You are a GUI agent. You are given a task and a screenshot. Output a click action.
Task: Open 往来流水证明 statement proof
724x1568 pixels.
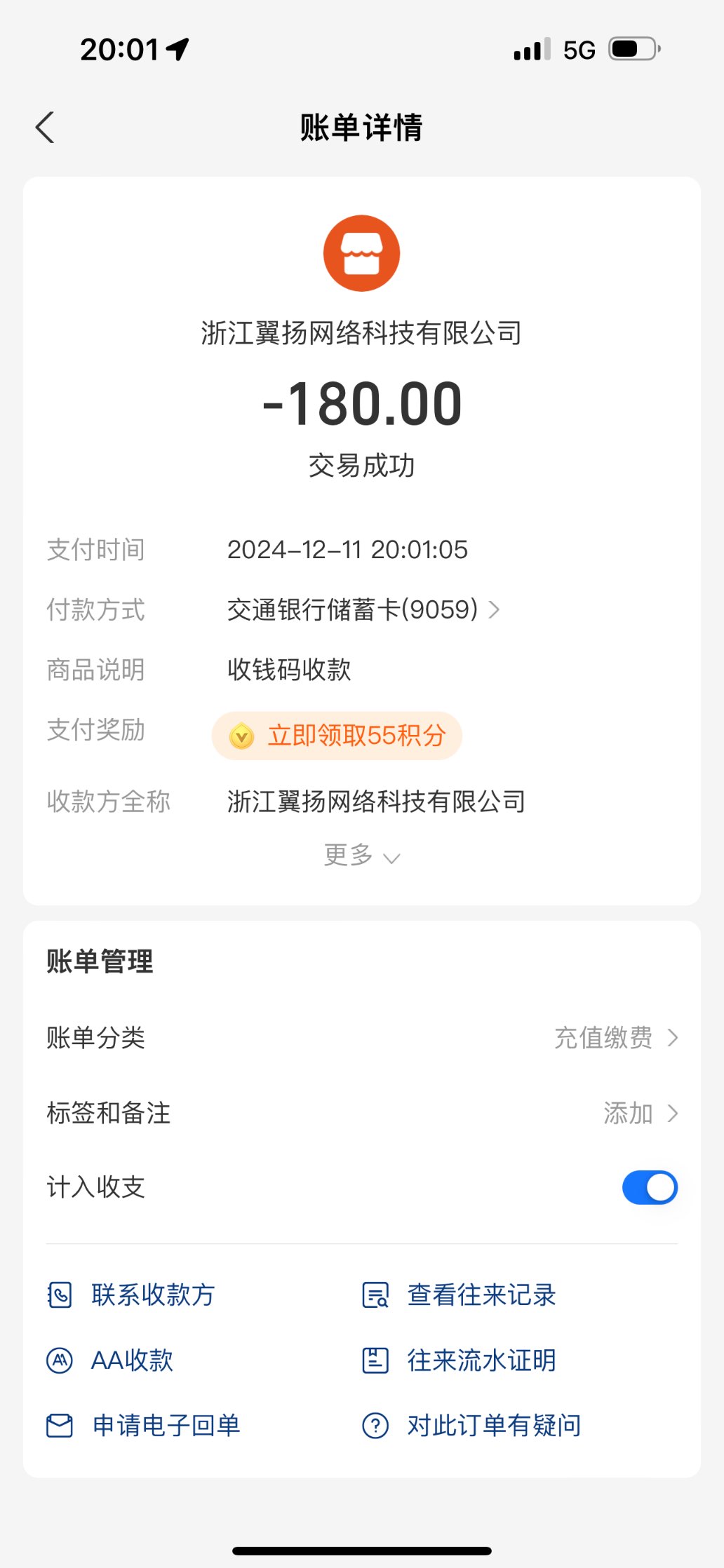click(x=481, y=1360)
